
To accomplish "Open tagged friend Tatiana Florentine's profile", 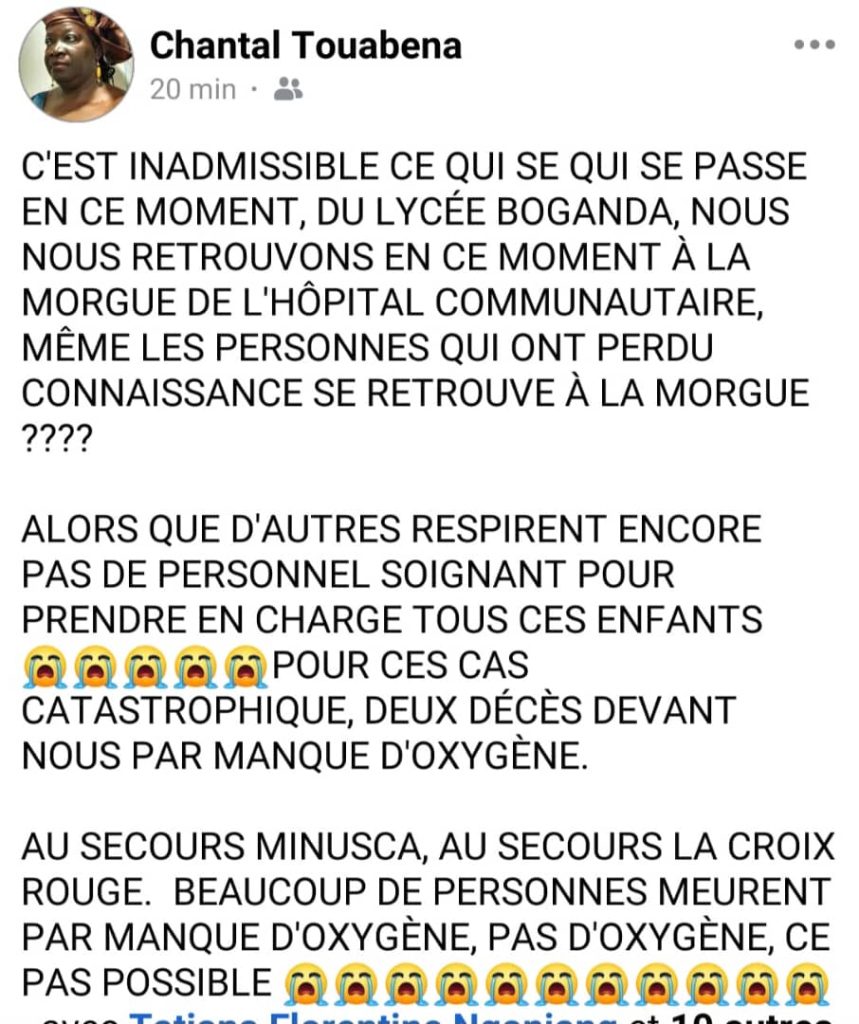I will 370,1016.
